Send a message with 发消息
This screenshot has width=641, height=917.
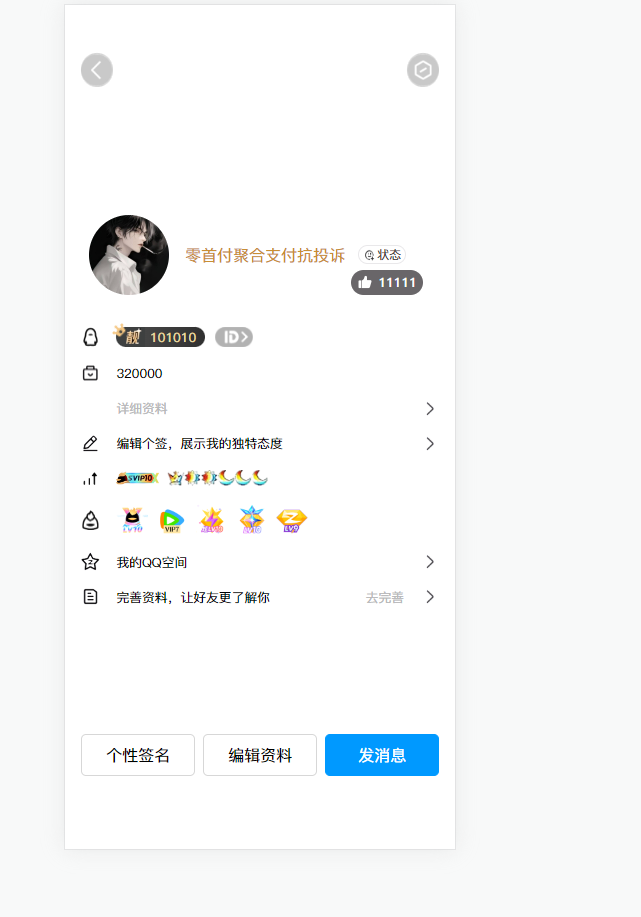coord(382,755)
